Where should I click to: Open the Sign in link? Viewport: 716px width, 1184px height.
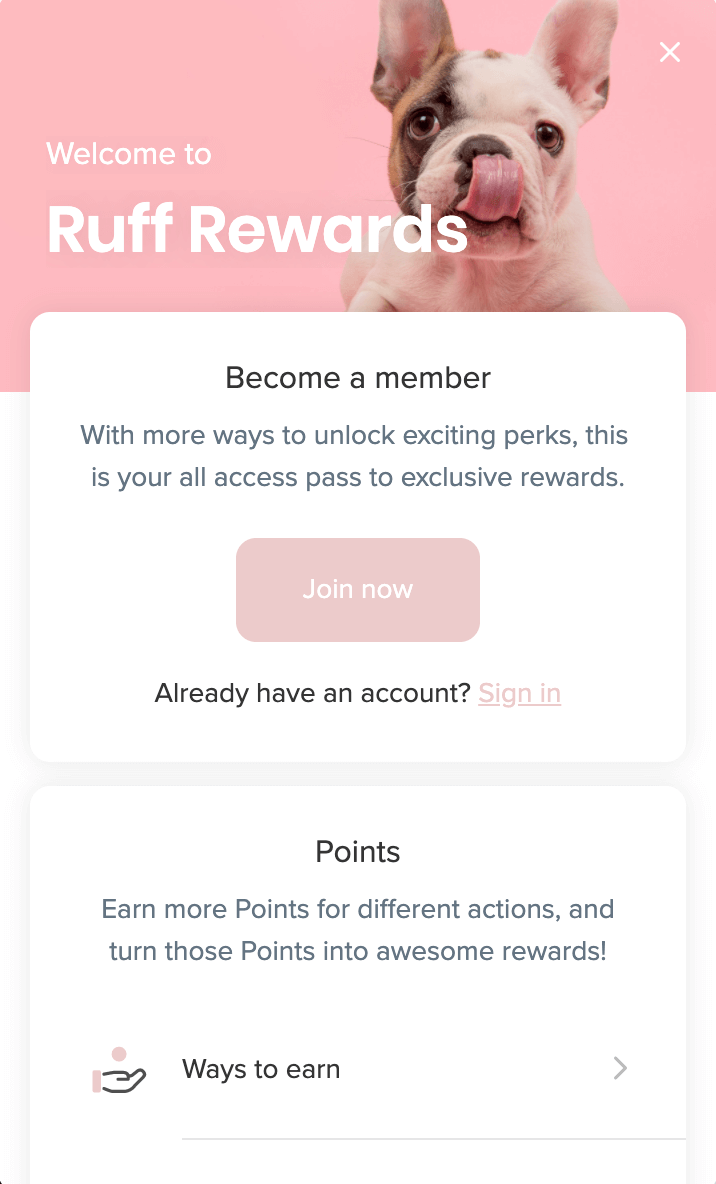[x=520, y=693]
